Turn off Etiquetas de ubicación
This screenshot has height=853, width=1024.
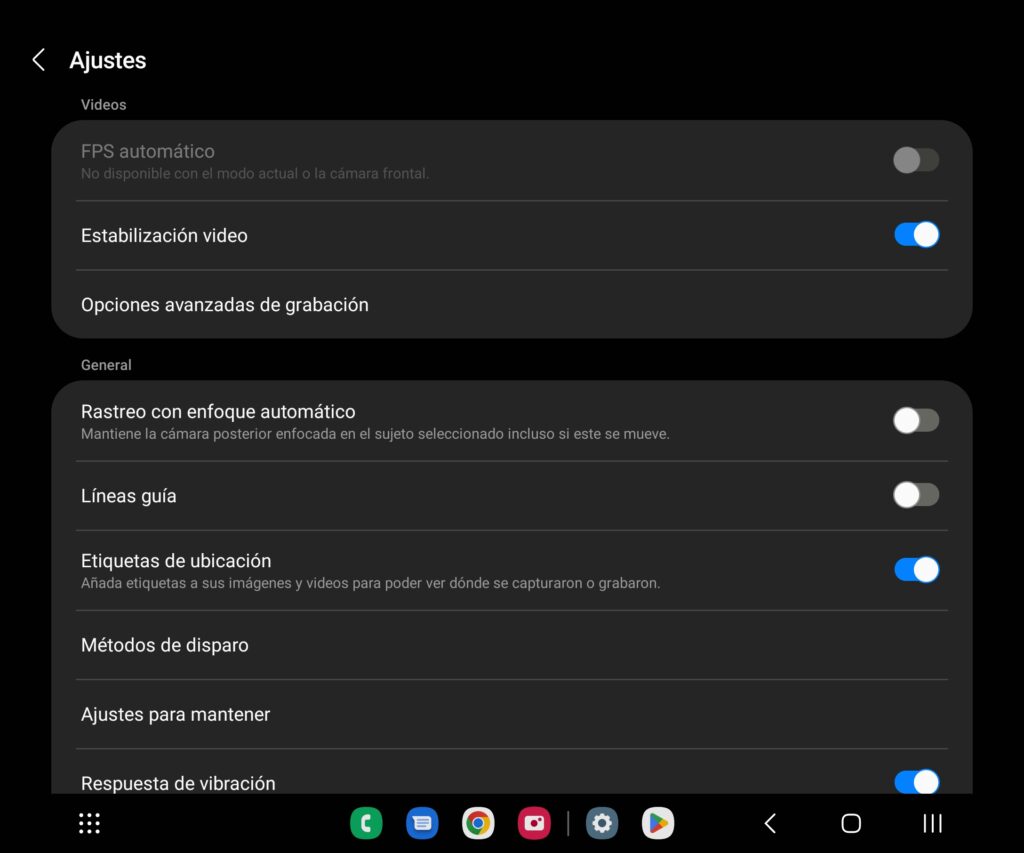(x=916, y=570)
